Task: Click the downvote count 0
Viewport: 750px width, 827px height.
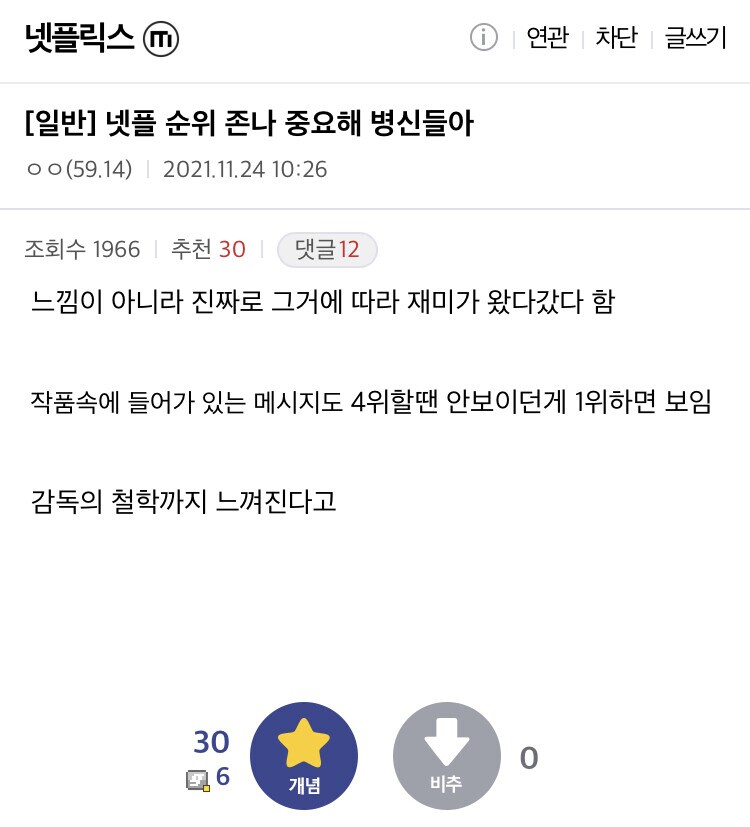Action: 531,755
